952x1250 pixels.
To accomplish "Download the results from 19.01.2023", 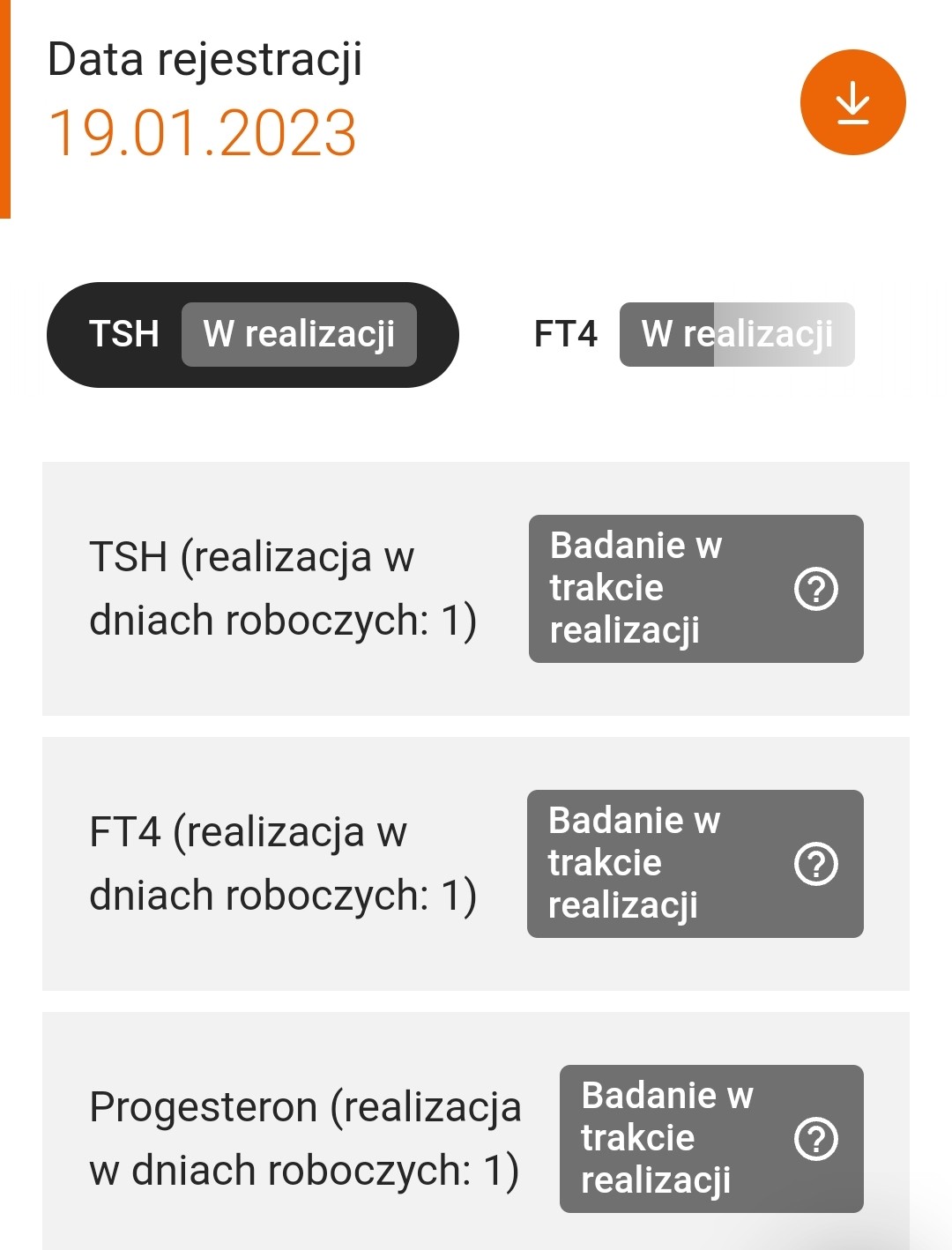I will tap(852, 102).
